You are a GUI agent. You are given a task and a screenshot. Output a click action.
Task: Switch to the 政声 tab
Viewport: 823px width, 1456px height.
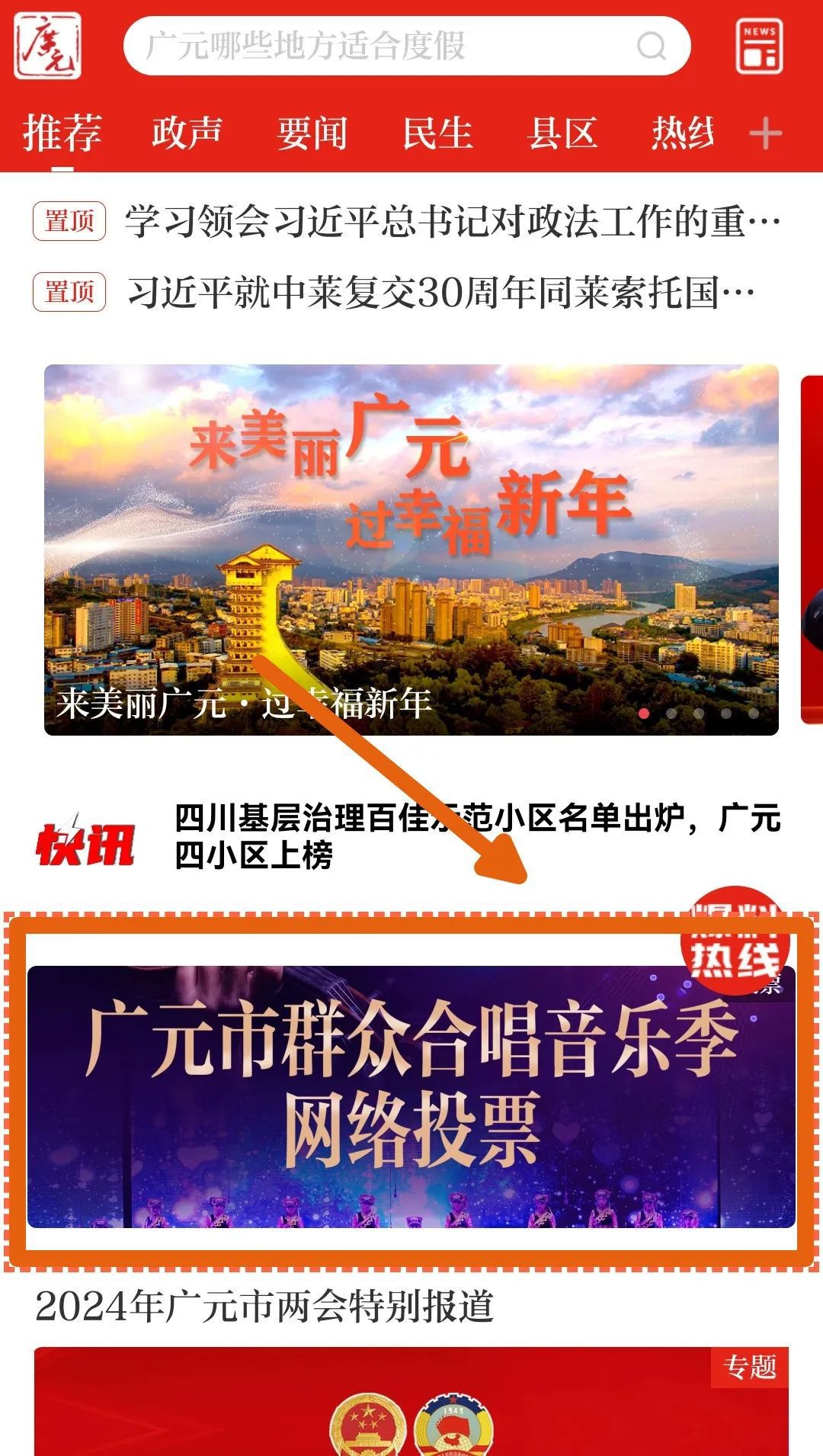point(187,133)
